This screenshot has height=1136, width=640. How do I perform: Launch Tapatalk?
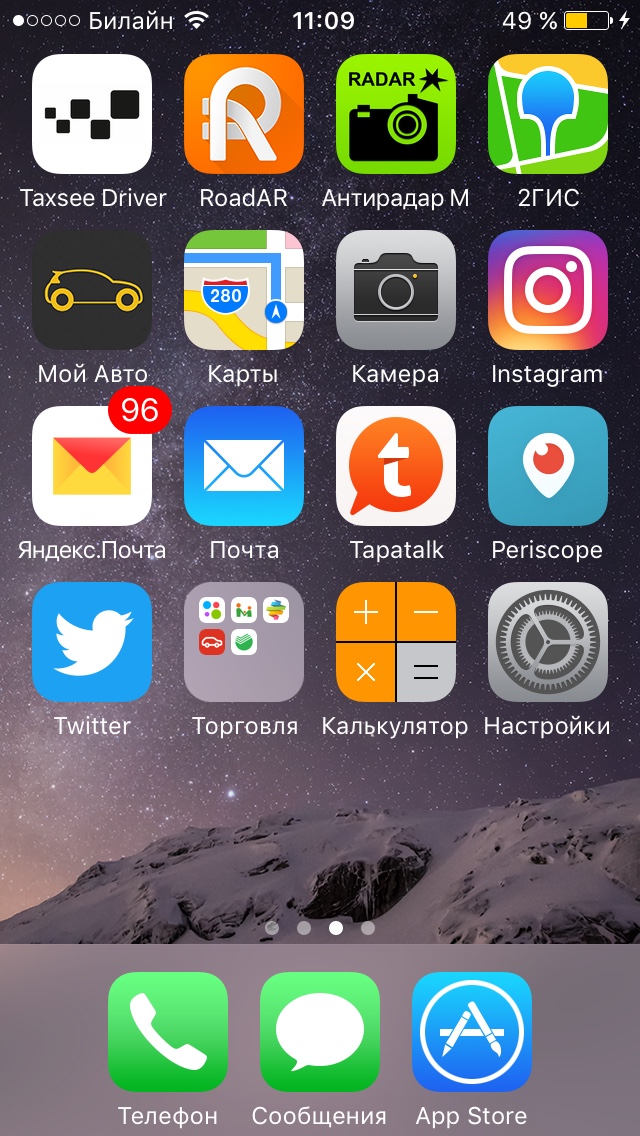click(x=396, y=466)
